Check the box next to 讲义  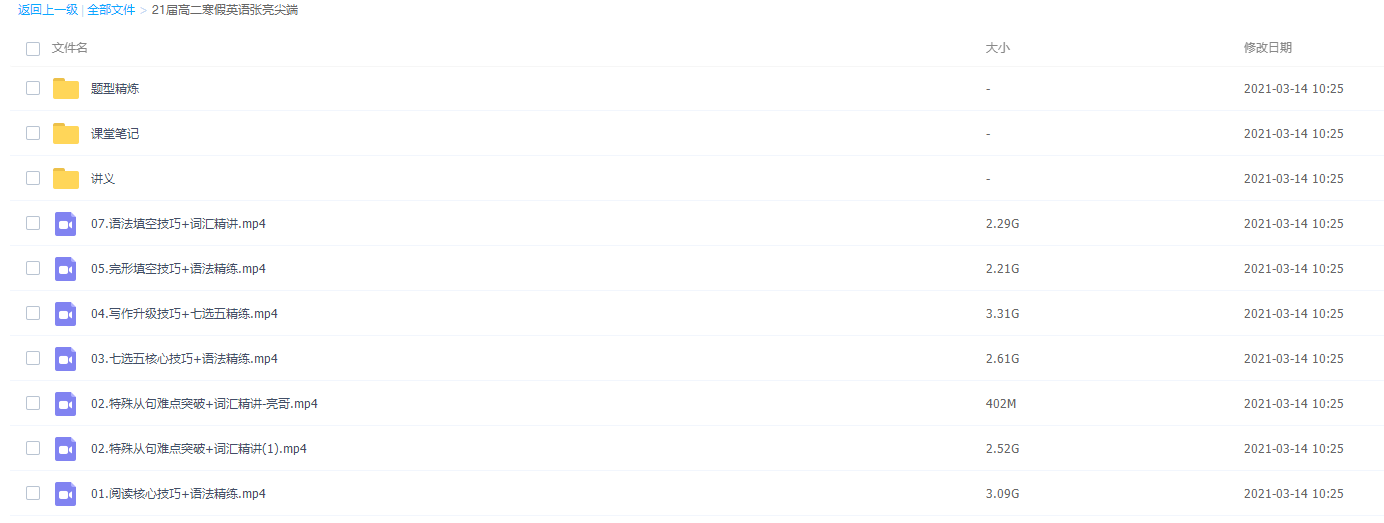coord(33,178)
